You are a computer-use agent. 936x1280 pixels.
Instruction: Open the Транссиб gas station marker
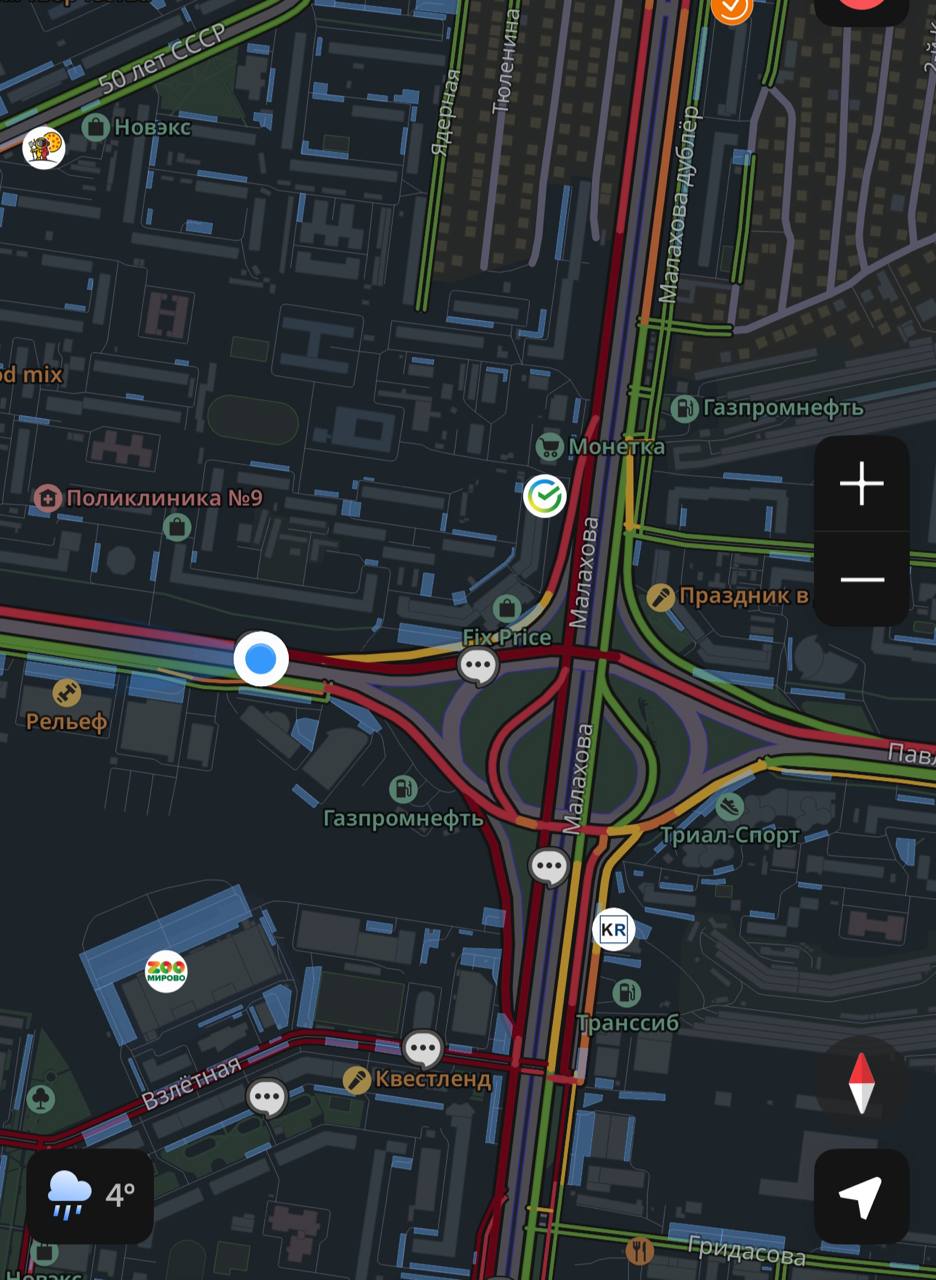tap(627, 994)
